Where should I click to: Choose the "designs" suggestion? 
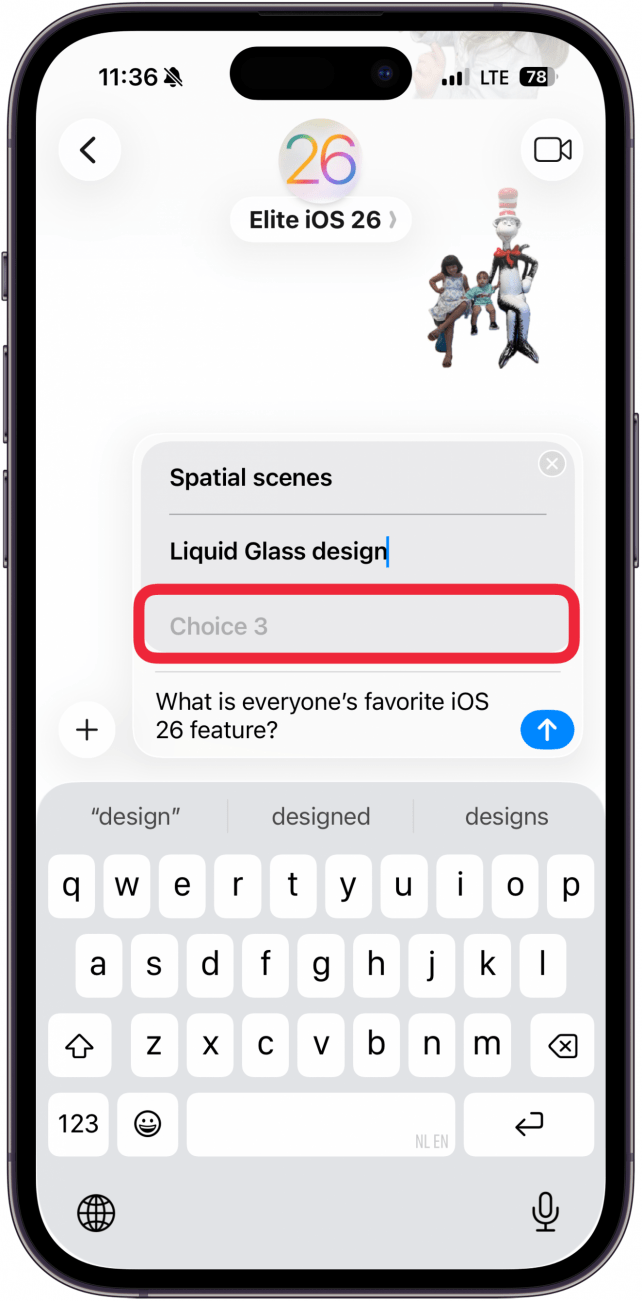click(506, 817)
